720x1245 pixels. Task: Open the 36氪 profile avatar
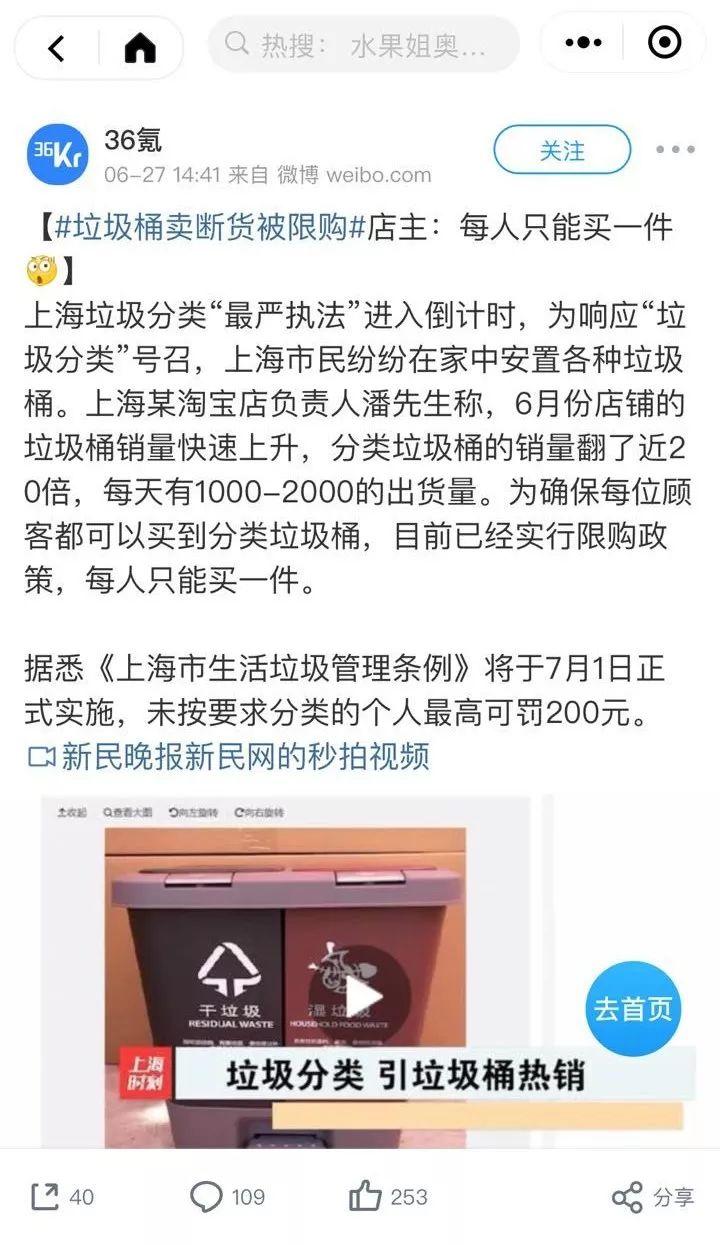pos(56,155)
